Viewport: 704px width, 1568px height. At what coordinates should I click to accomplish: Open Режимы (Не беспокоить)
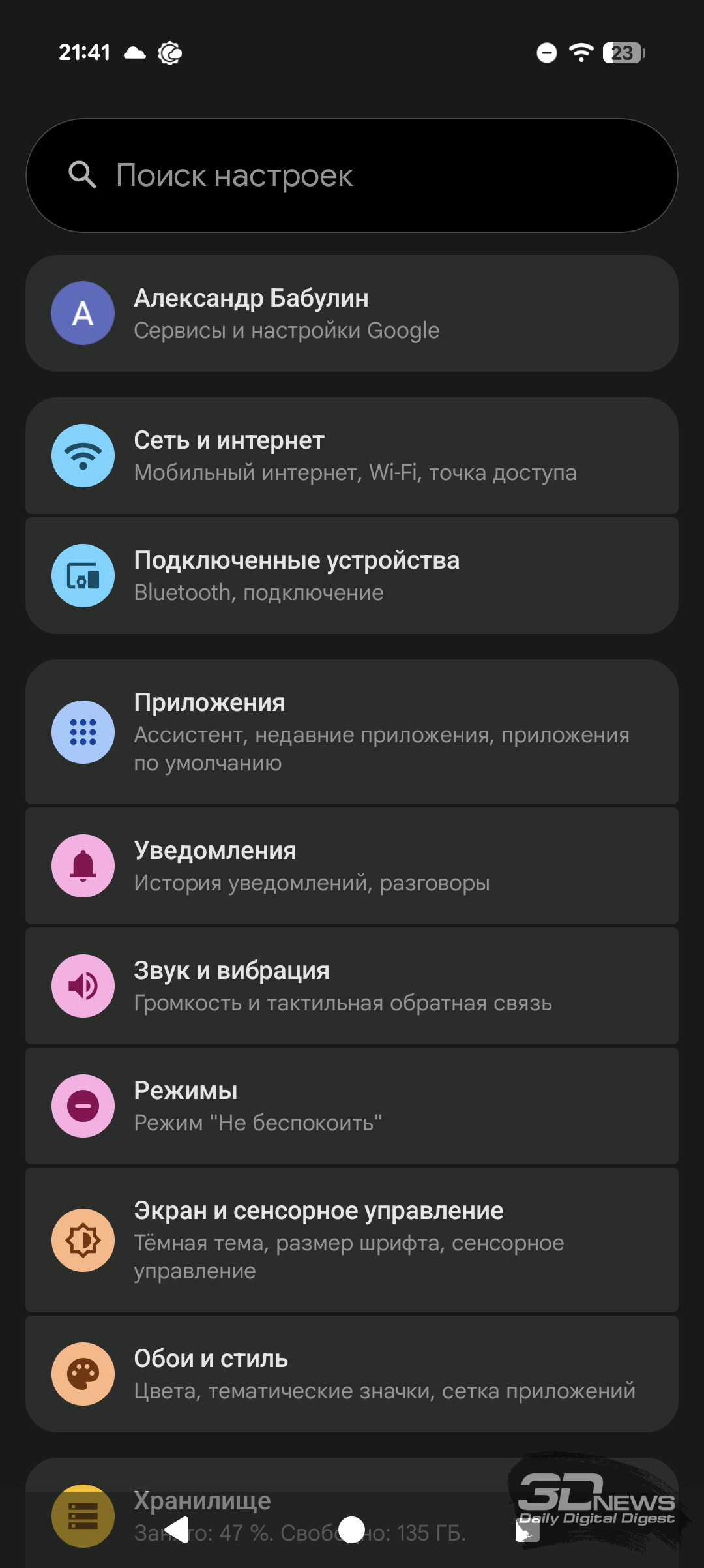click(x=352, y=1106)
